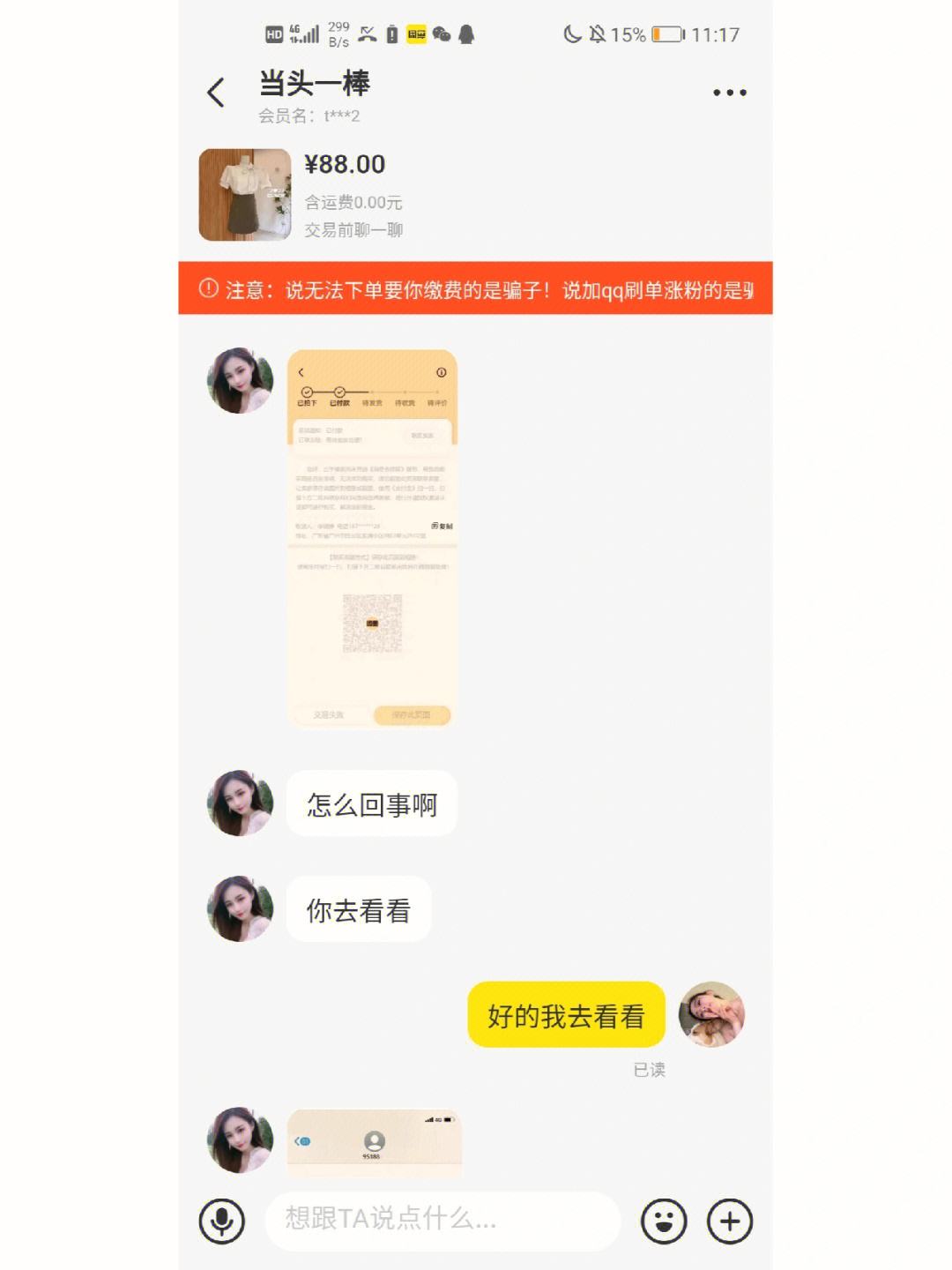Open the 95188 screenshot image message

coord(374,1142)
